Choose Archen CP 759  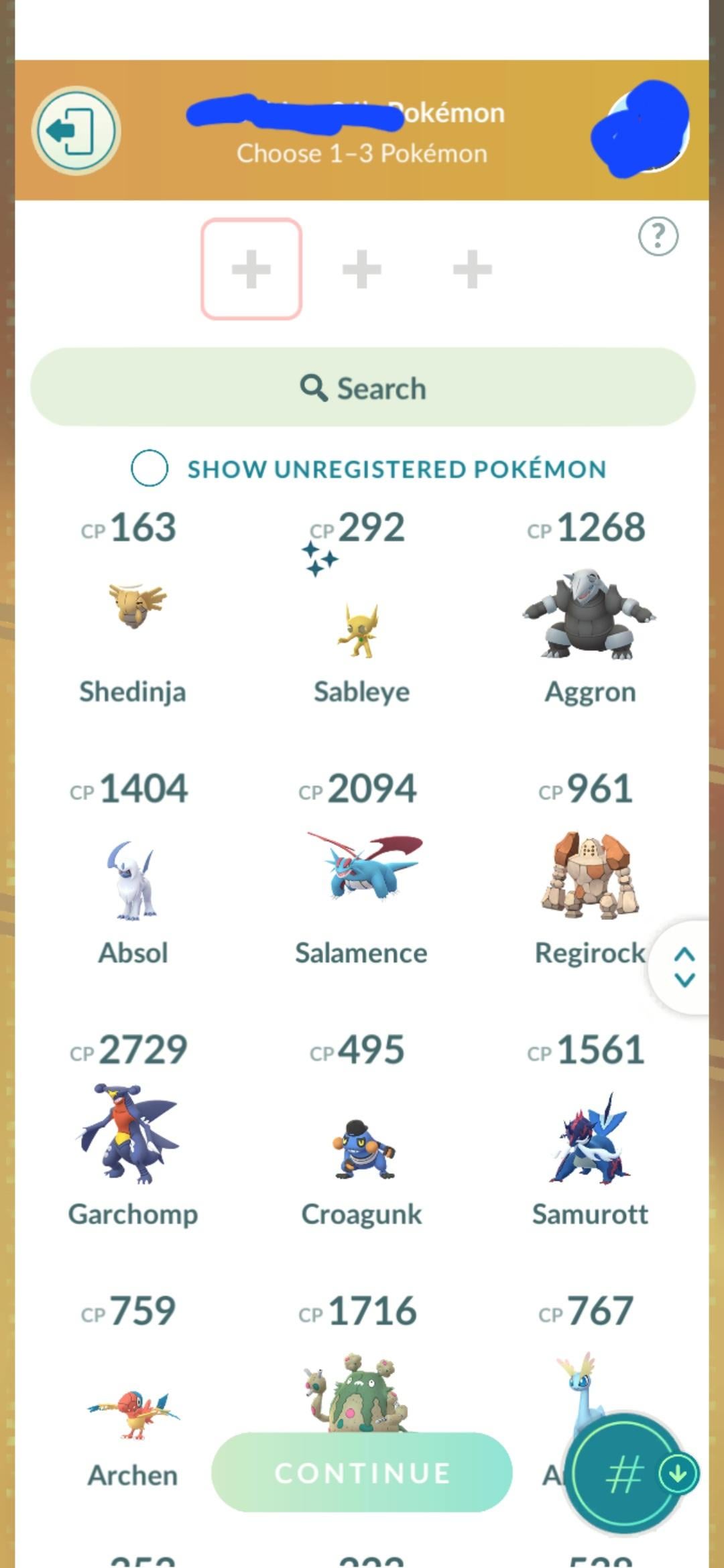(133, 1413)
